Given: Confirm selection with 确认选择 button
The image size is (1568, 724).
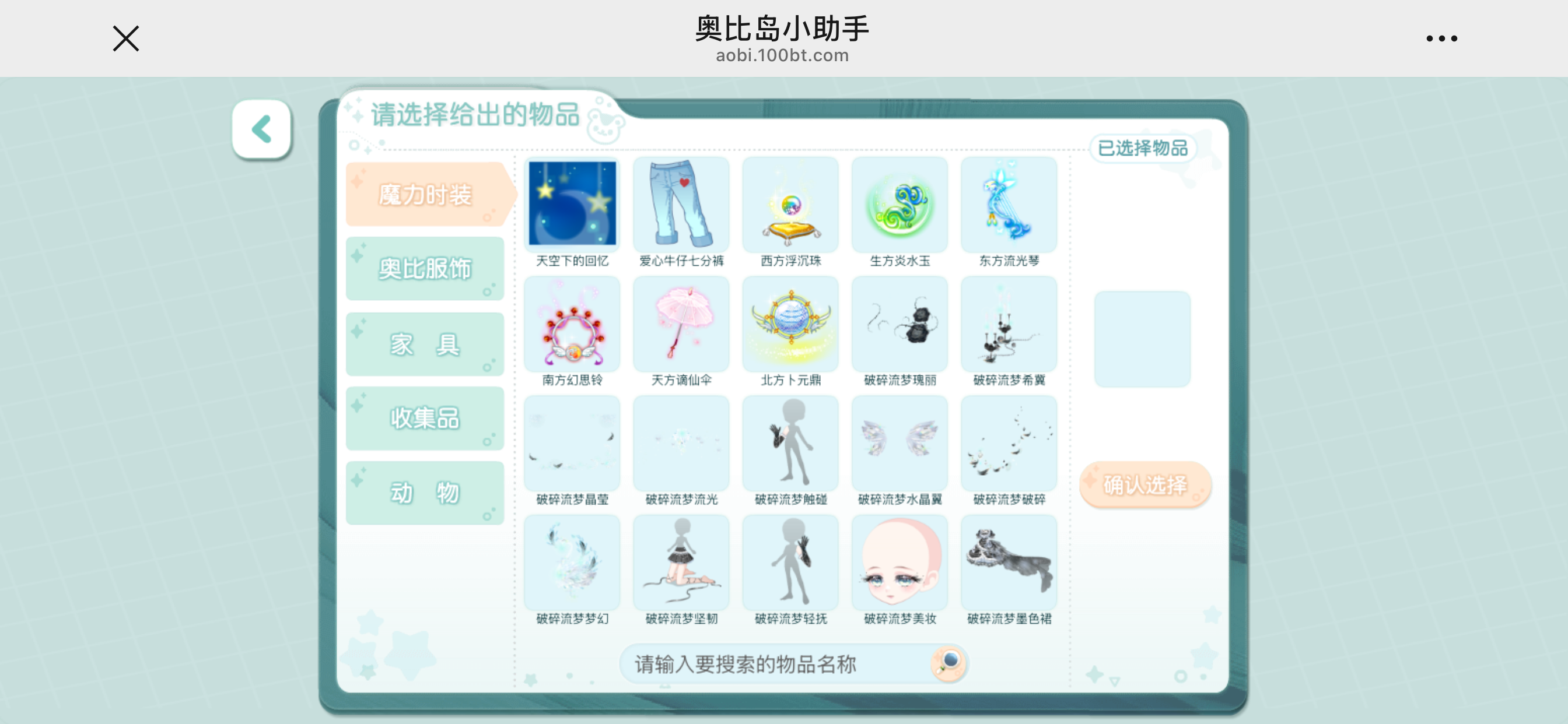Looking at the screenshot, I should click(1144, 485).
